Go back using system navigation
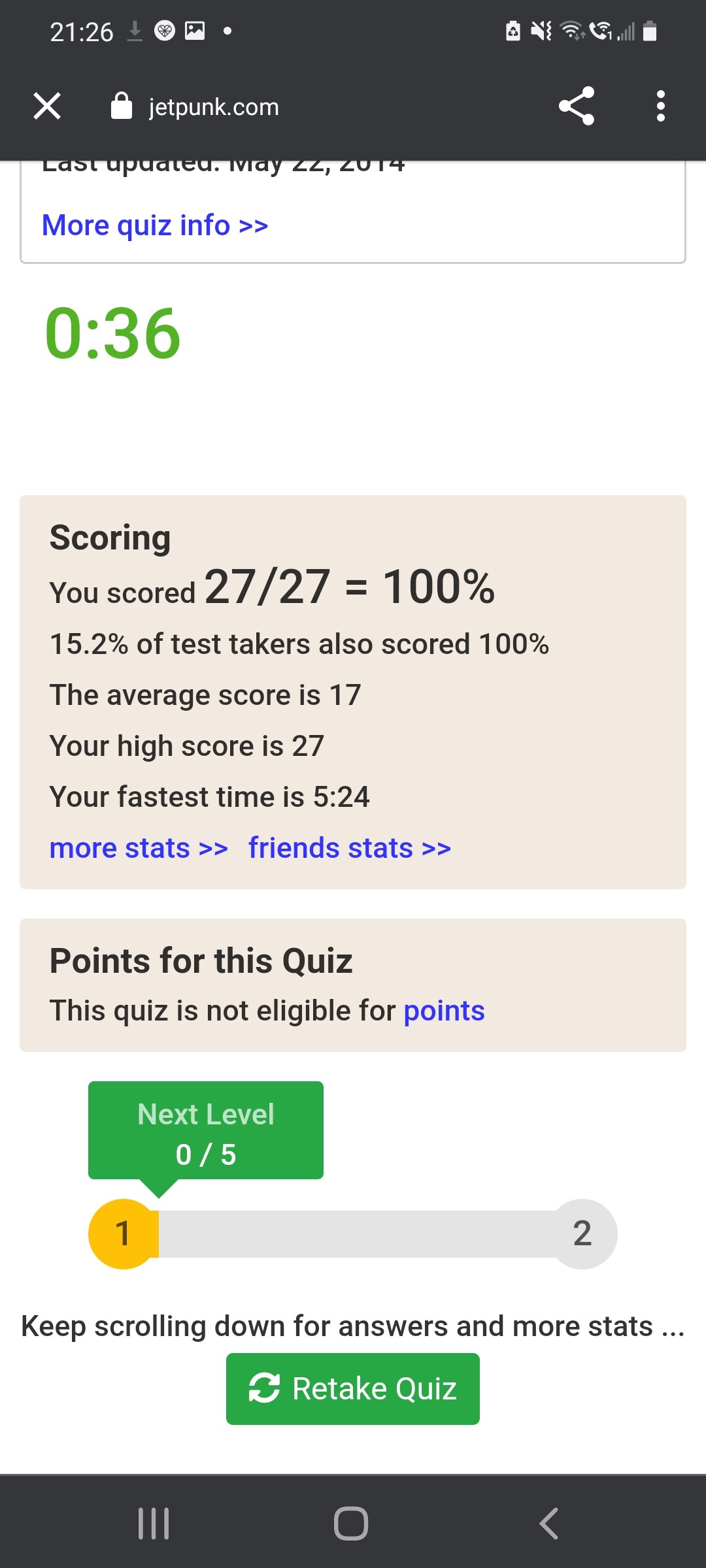 click(549, 1524)
